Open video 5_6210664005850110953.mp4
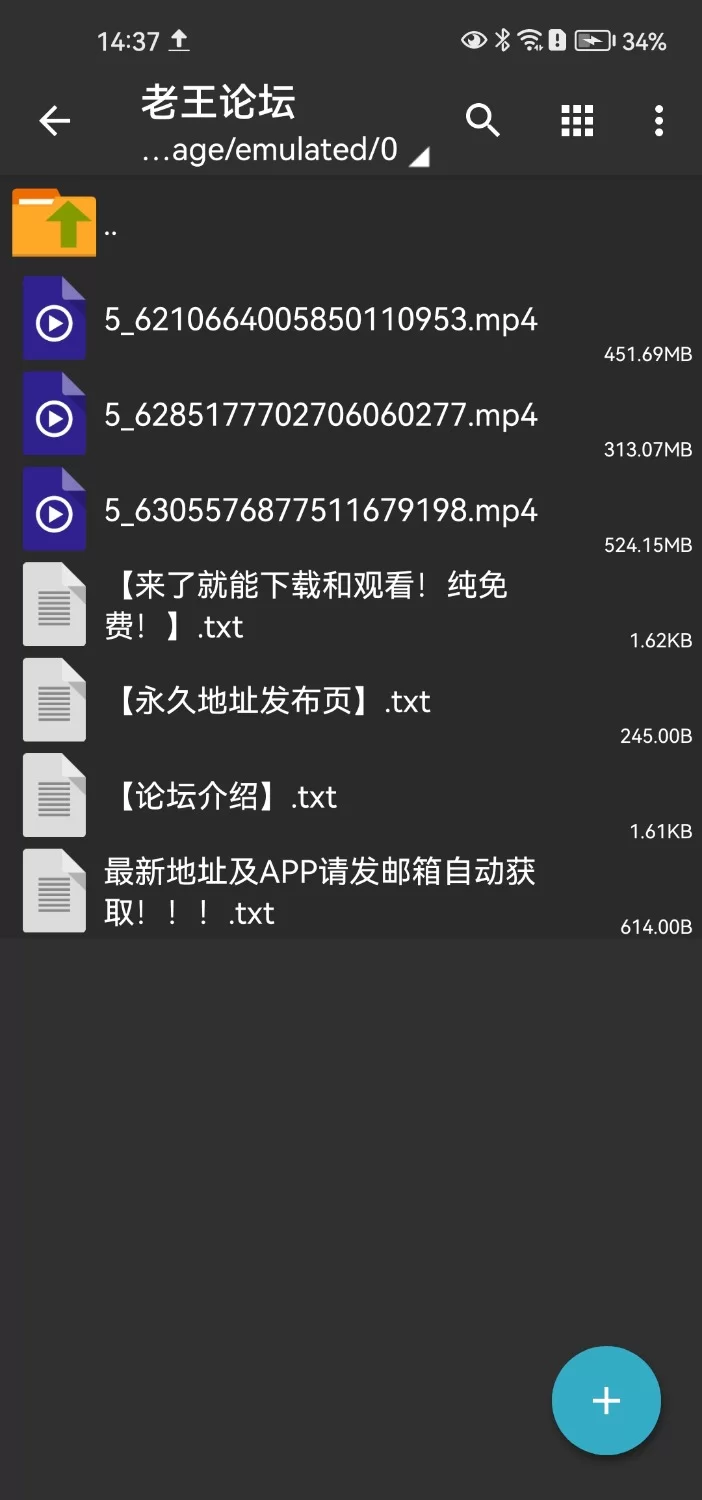702x1500 pixels. coord(320,320)
